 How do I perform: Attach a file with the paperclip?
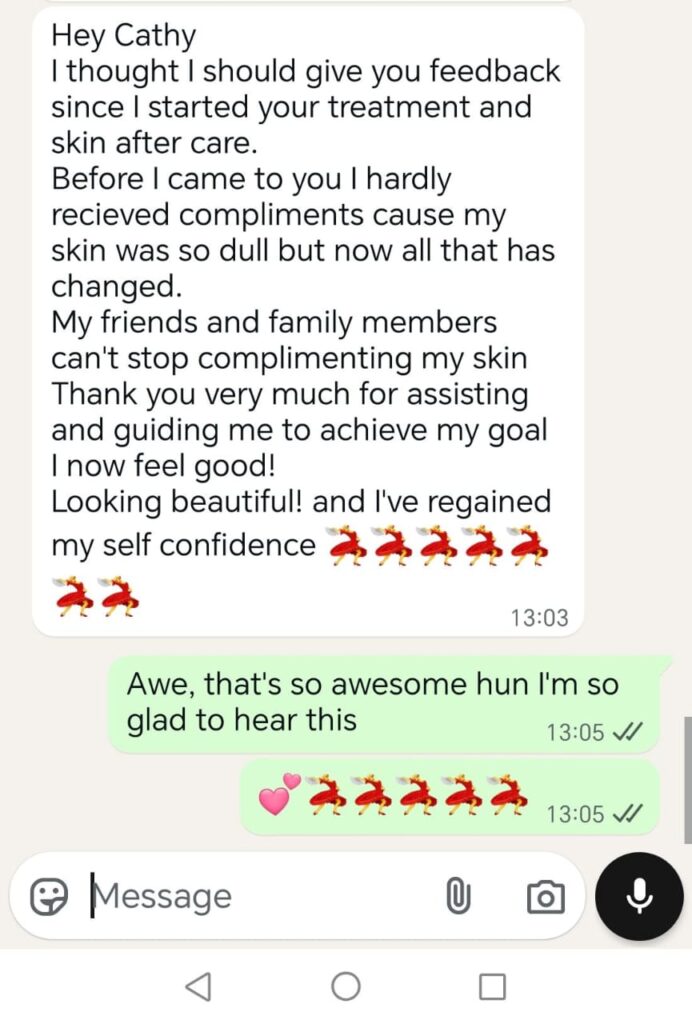point(457,896)
